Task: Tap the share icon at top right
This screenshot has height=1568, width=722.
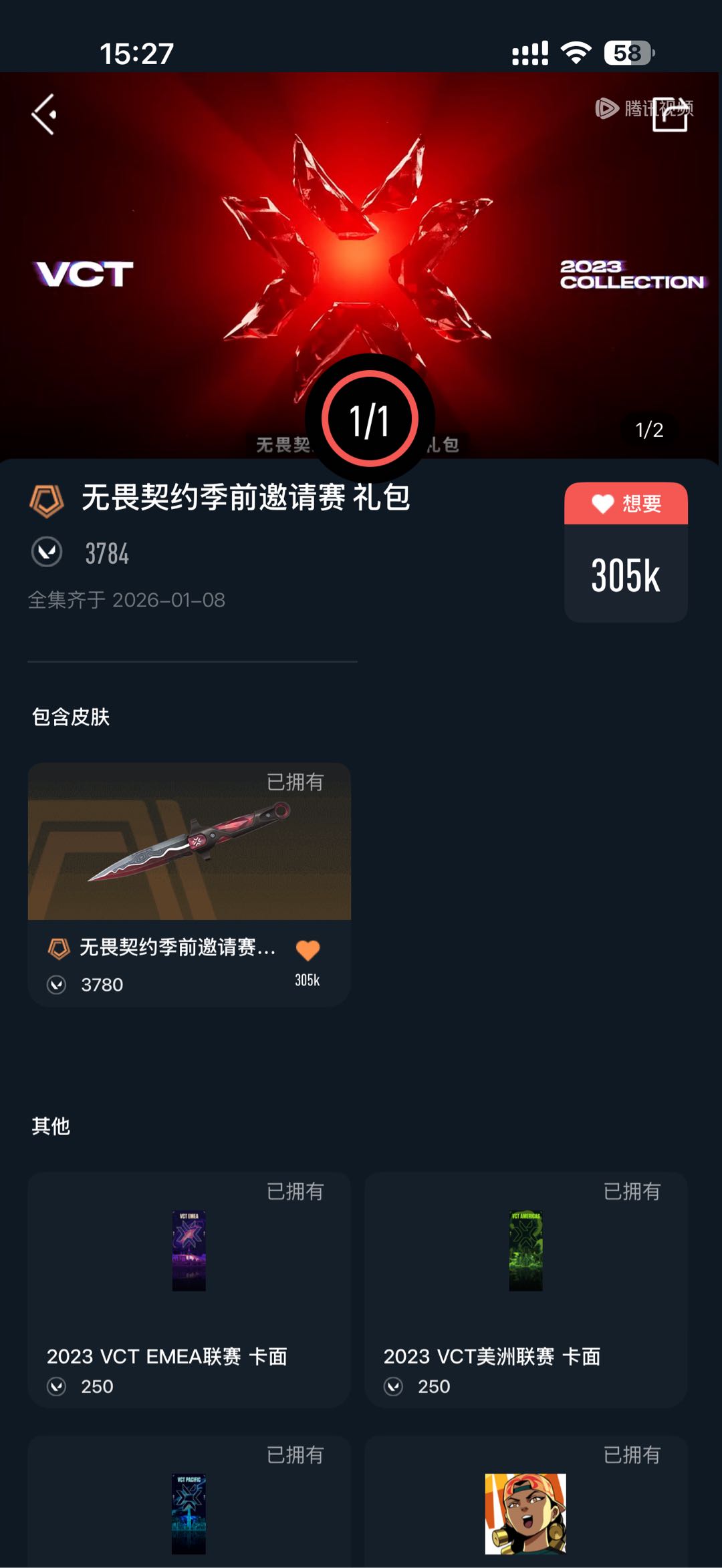Action: click(x=671, y=114)
